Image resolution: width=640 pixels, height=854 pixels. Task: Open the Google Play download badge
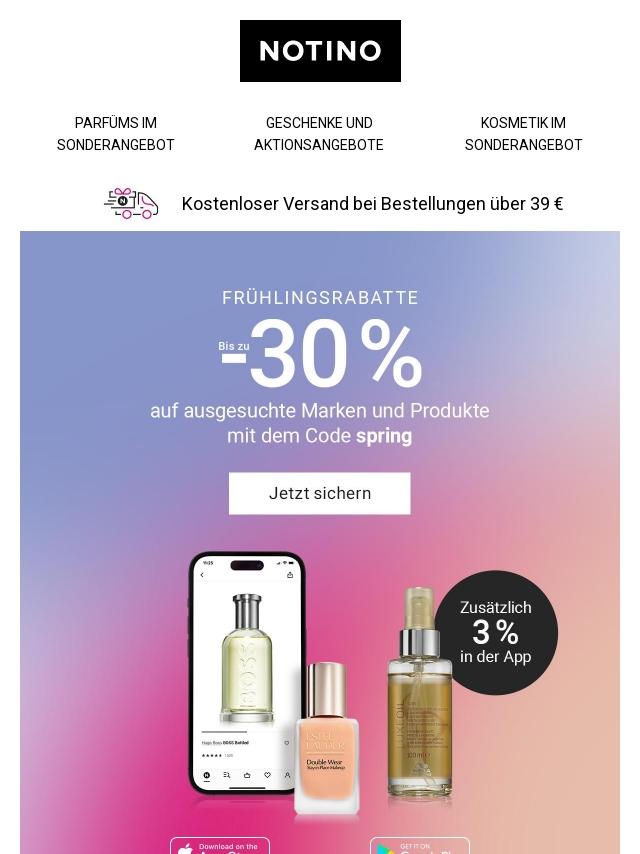tap(420, 846)
